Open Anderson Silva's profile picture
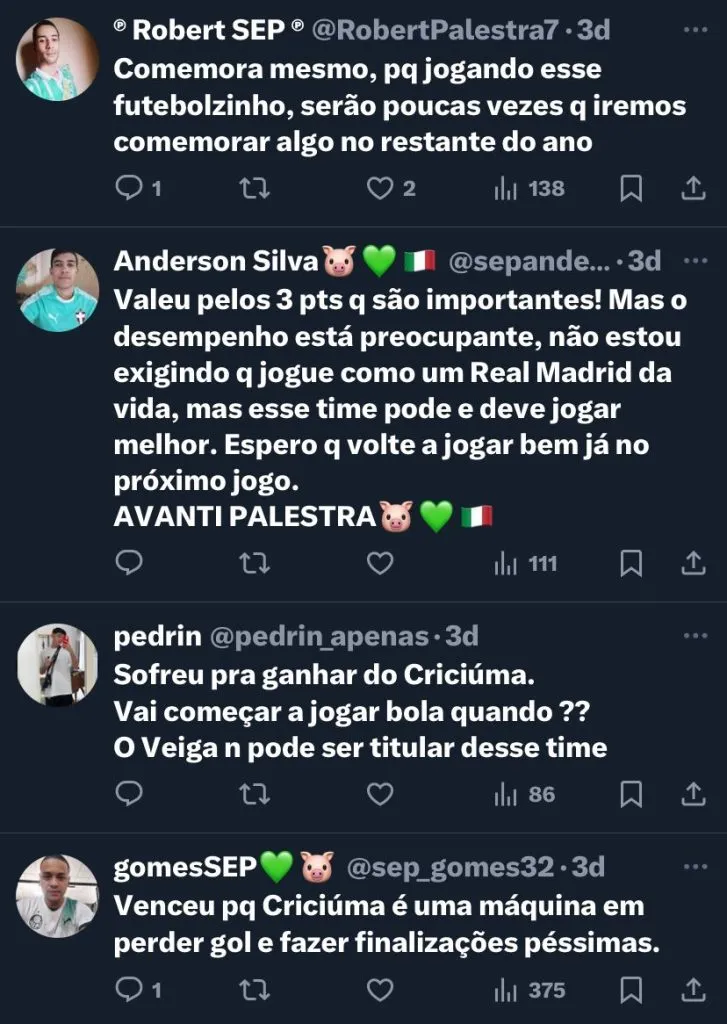 pyautogui.click(x=57, y=291)
